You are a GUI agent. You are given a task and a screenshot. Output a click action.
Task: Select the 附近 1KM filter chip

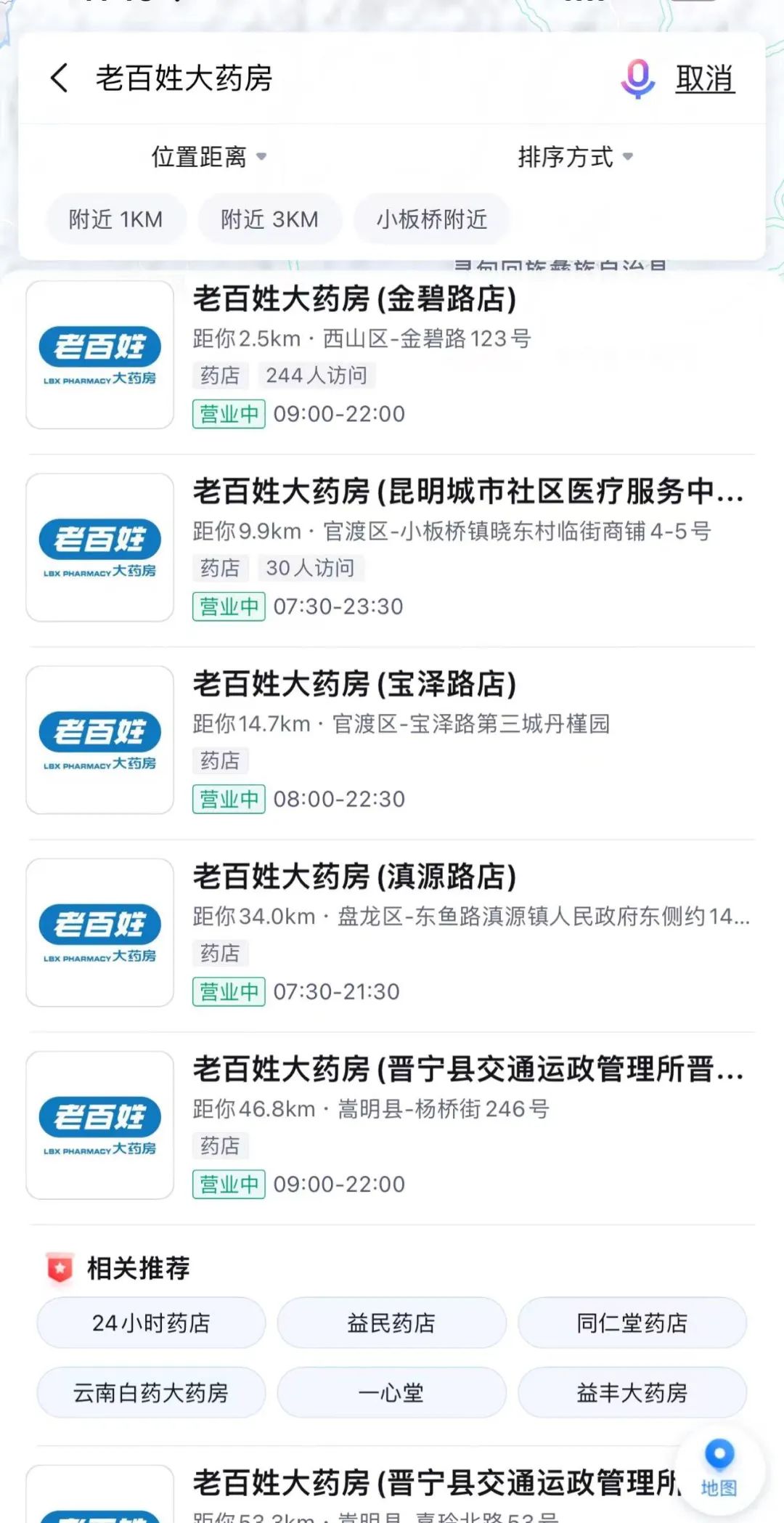click(115, 219)
